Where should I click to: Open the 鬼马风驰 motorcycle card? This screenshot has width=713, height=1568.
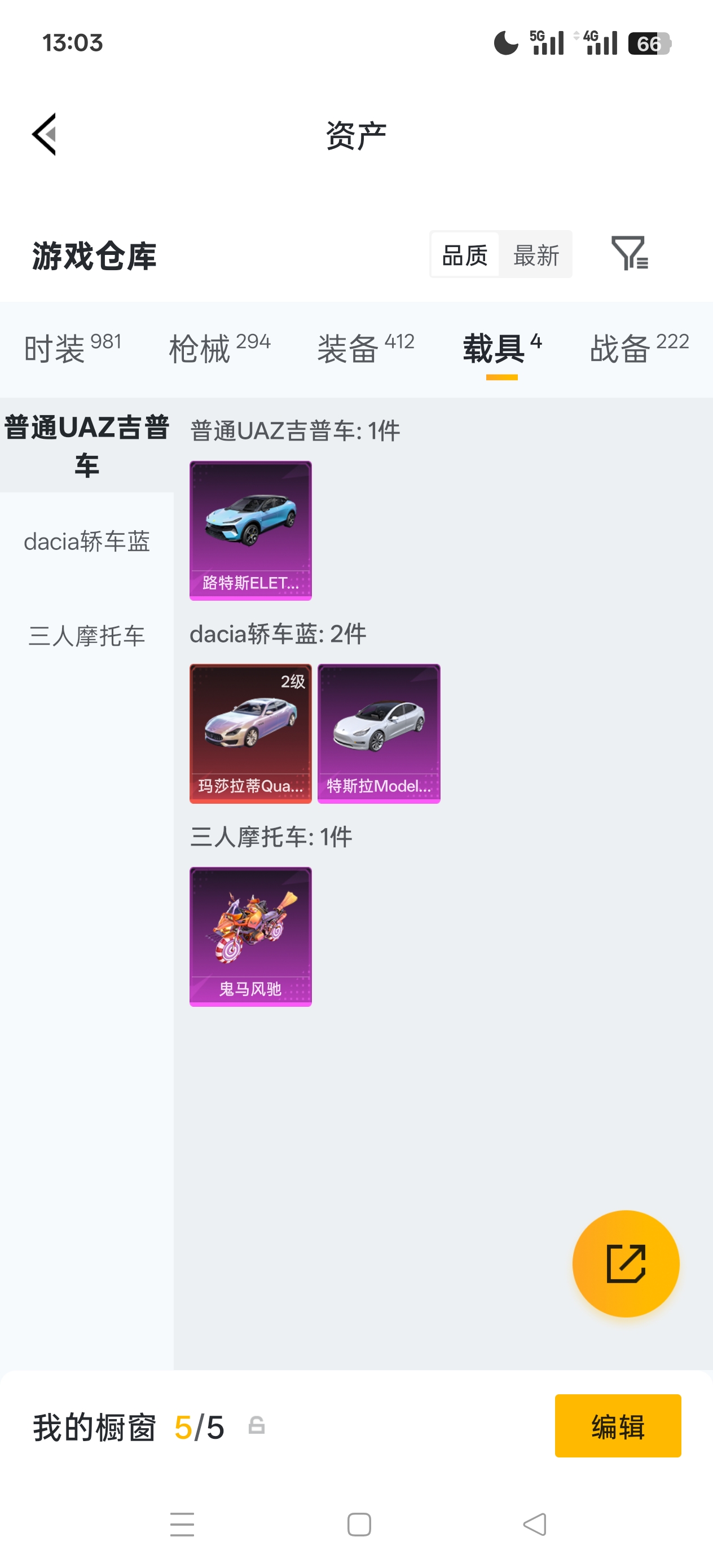[250, 936]
